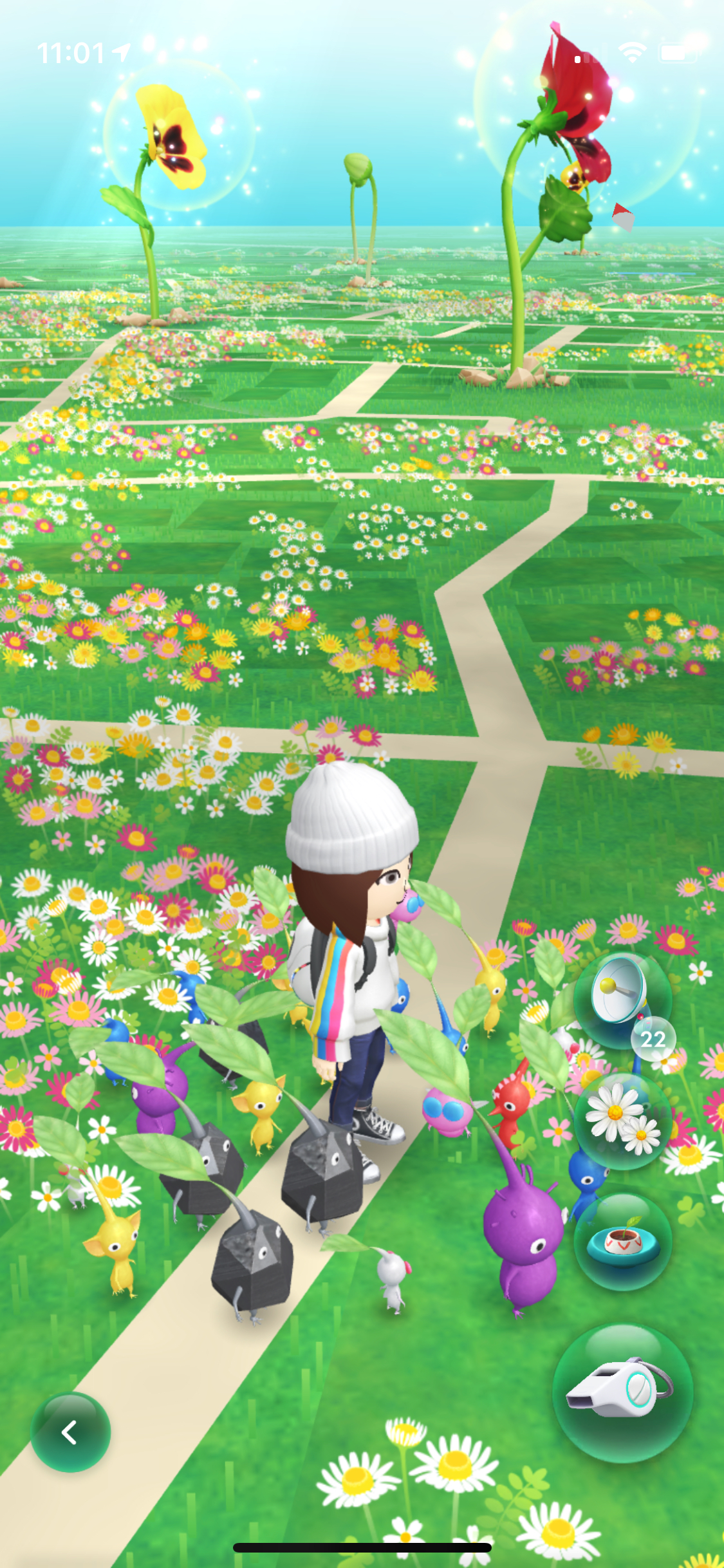This screenshot has height=1568, width=724.
Task: Tap the budding big flower in the distance
Action: [358, 169]
